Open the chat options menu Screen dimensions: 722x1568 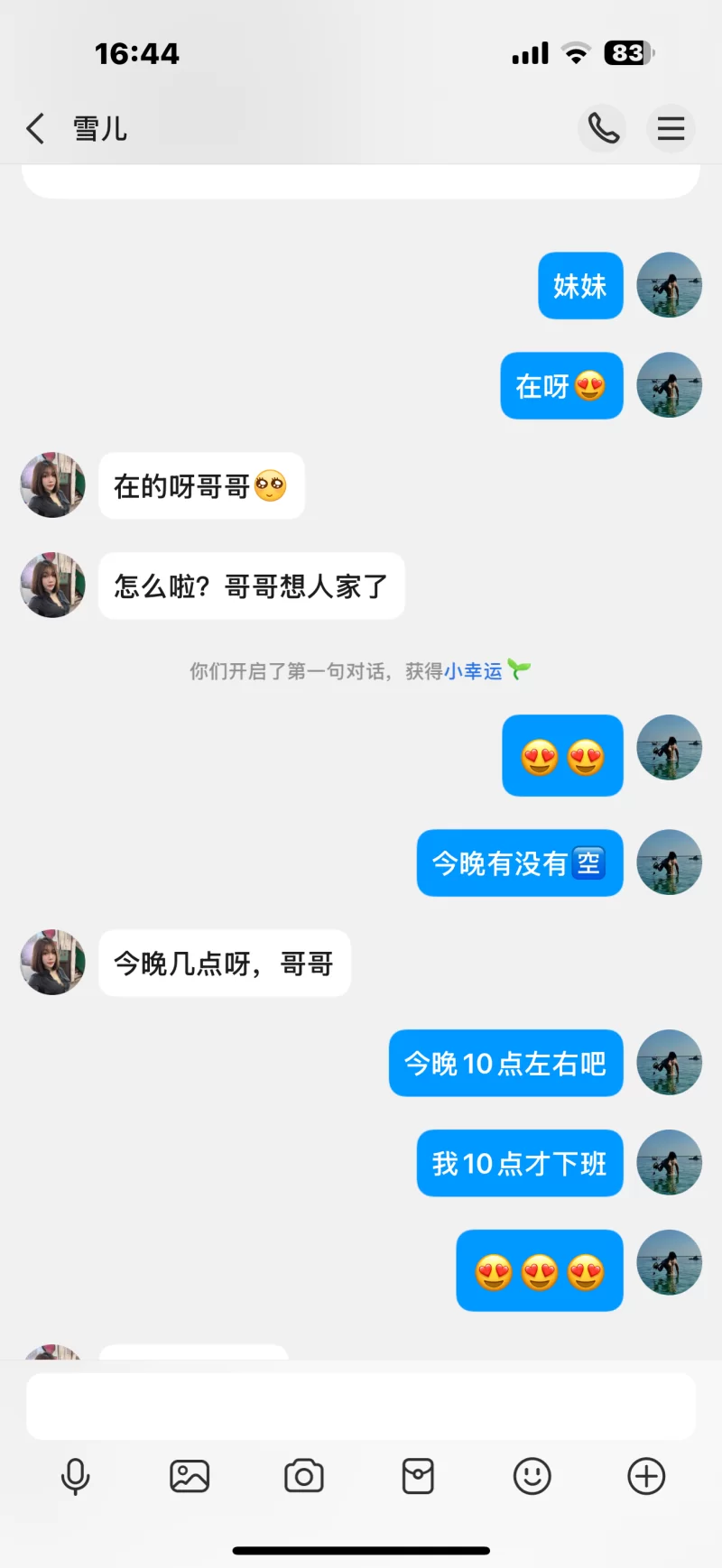pyautogui.click(x=671, y=128)
